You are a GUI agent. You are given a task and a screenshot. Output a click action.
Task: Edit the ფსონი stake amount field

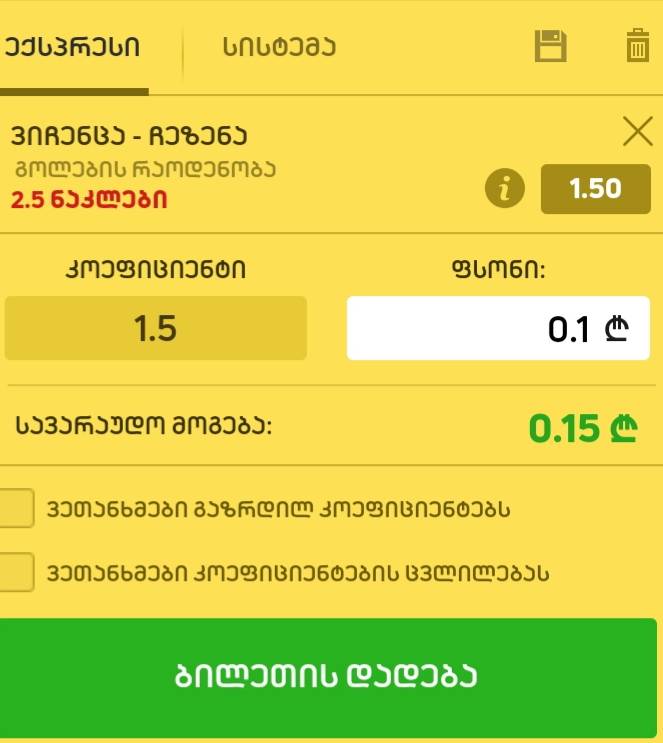[497, 328]
